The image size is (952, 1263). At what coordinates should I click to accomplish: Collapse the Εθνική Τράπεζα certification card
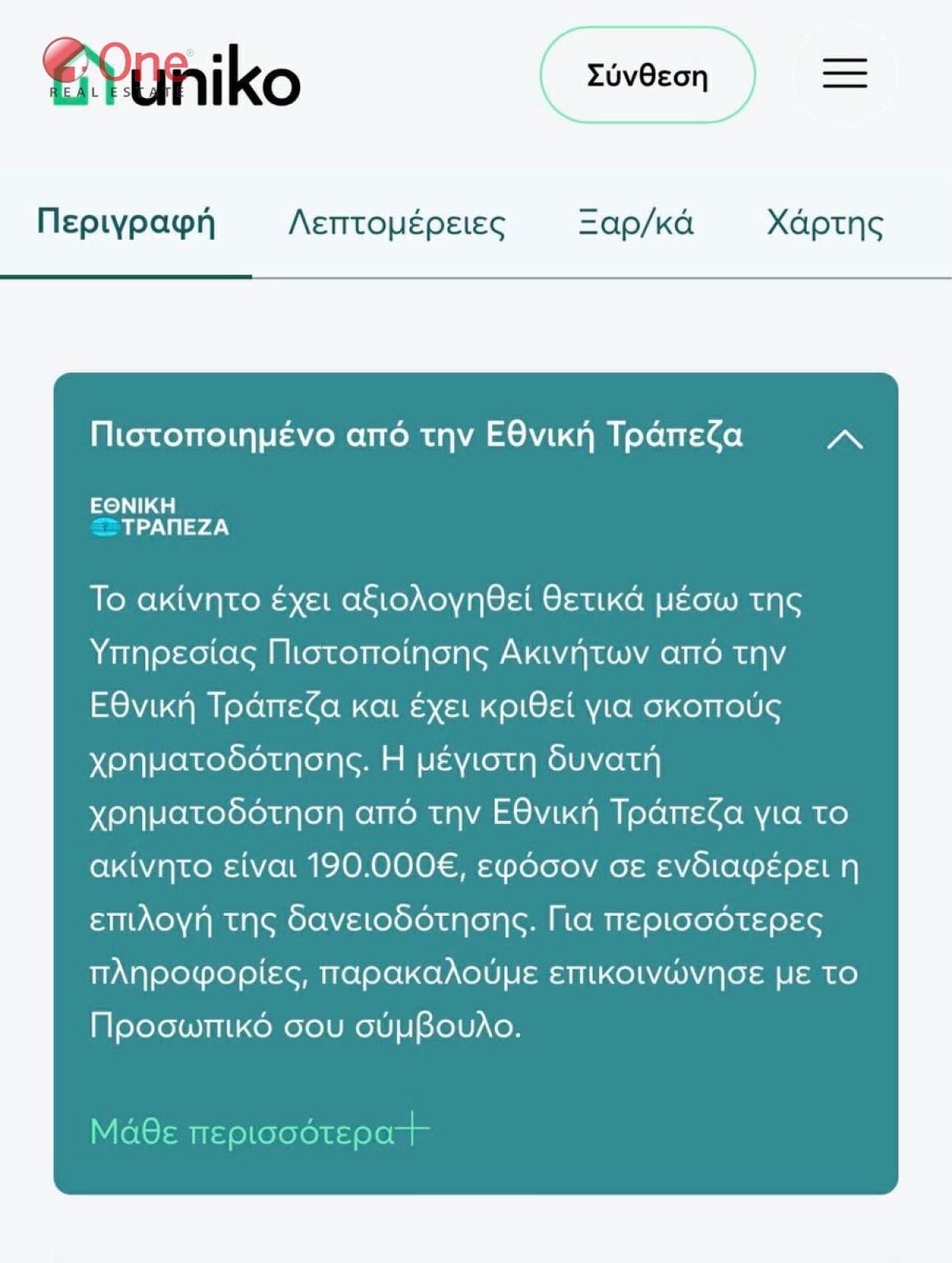coord(844,439)
